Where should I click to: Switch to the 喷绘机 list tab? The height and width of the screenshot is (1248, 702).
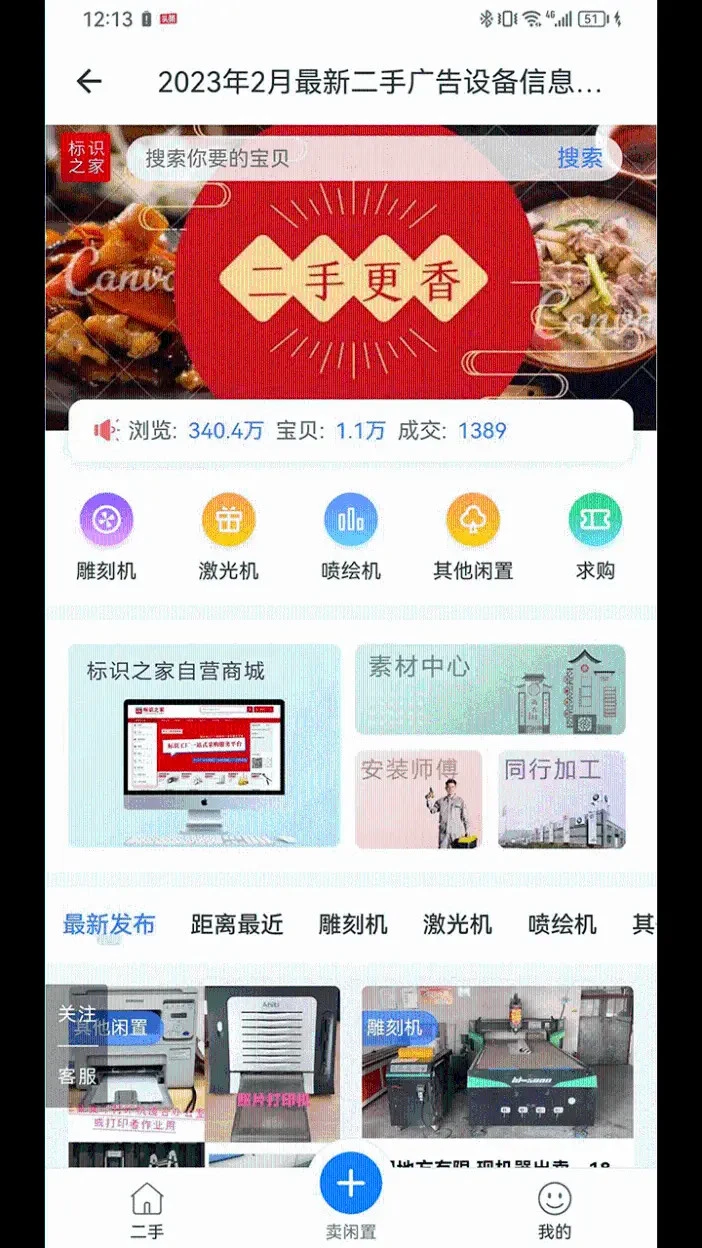point(562,925)
